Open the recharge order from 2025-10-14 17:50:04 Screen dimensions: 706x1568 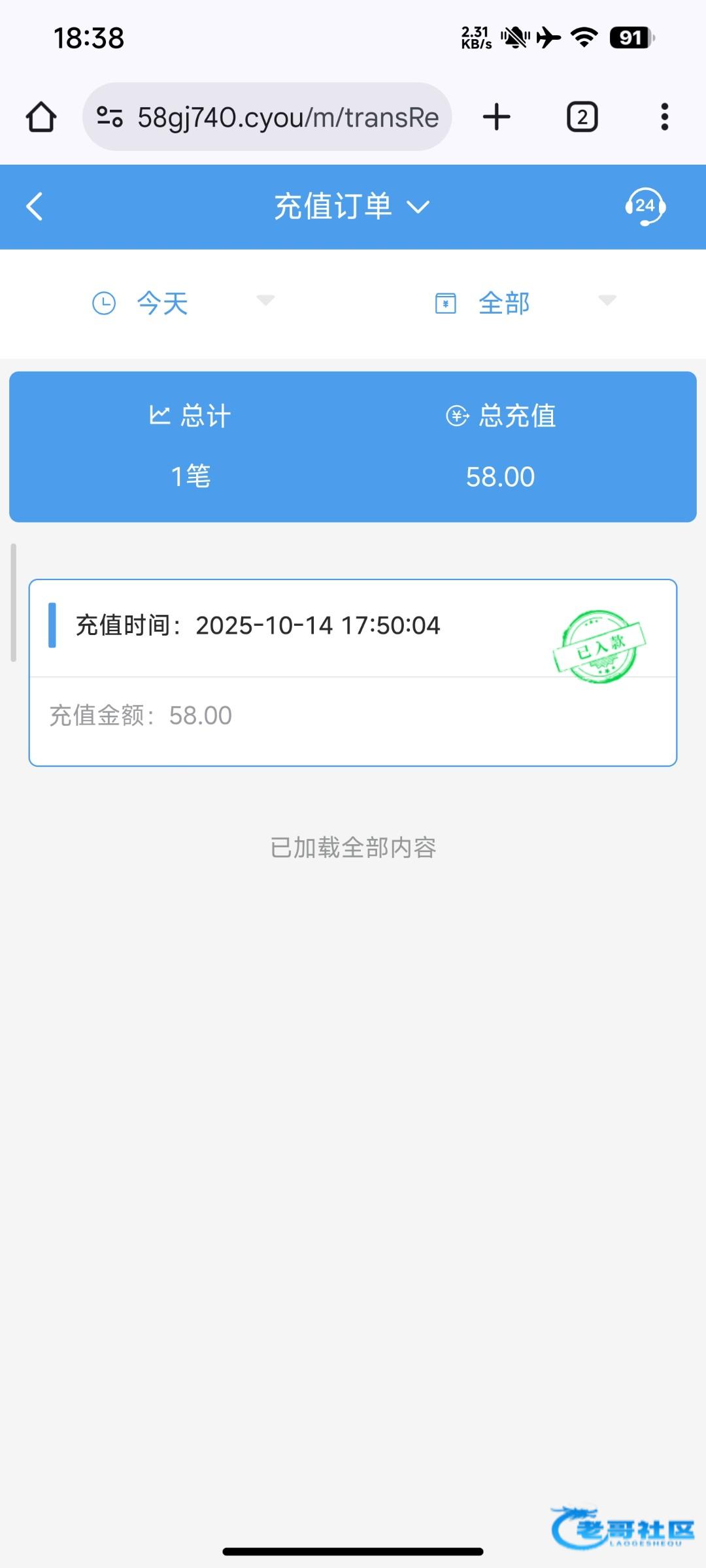coord(352,672)
